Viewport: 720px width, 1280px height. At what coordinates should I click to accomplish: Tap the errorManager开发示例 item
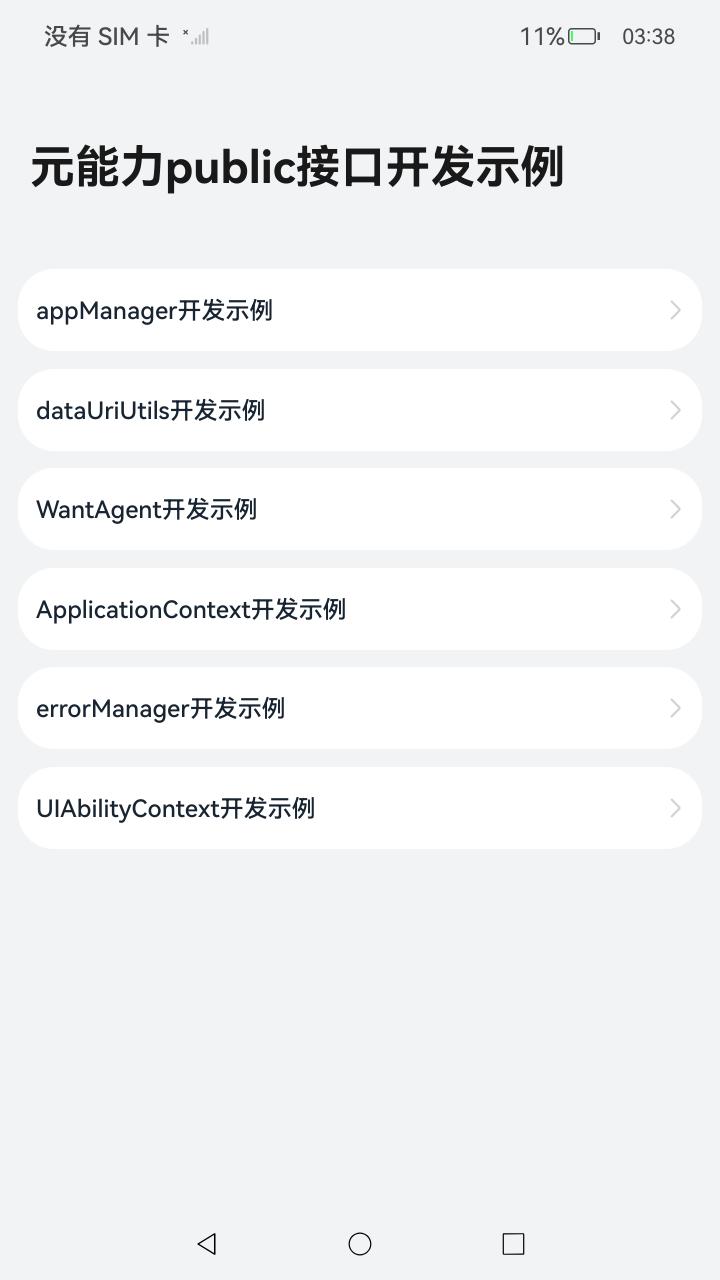coord(359,708)
